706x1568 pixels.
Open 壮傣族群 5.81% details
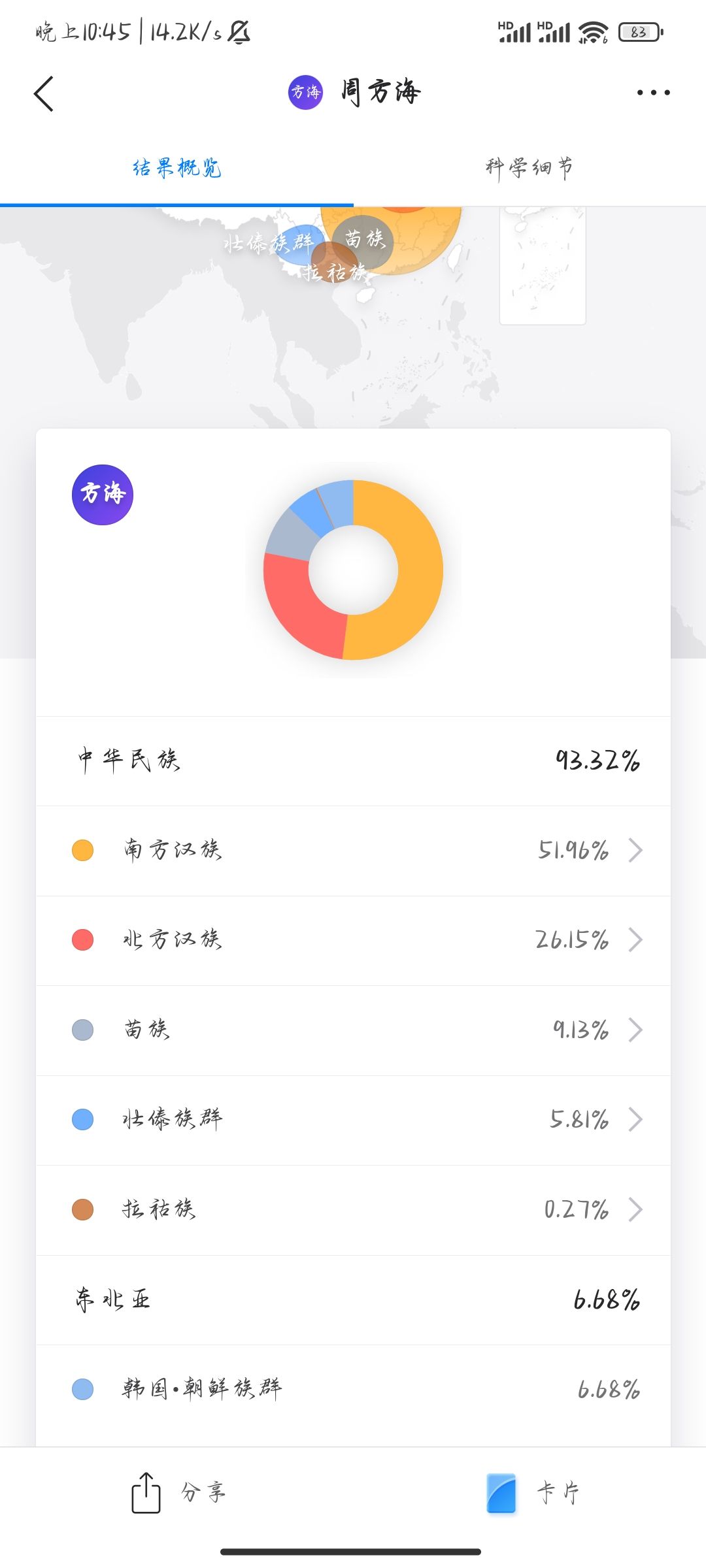click(353, 1120)
